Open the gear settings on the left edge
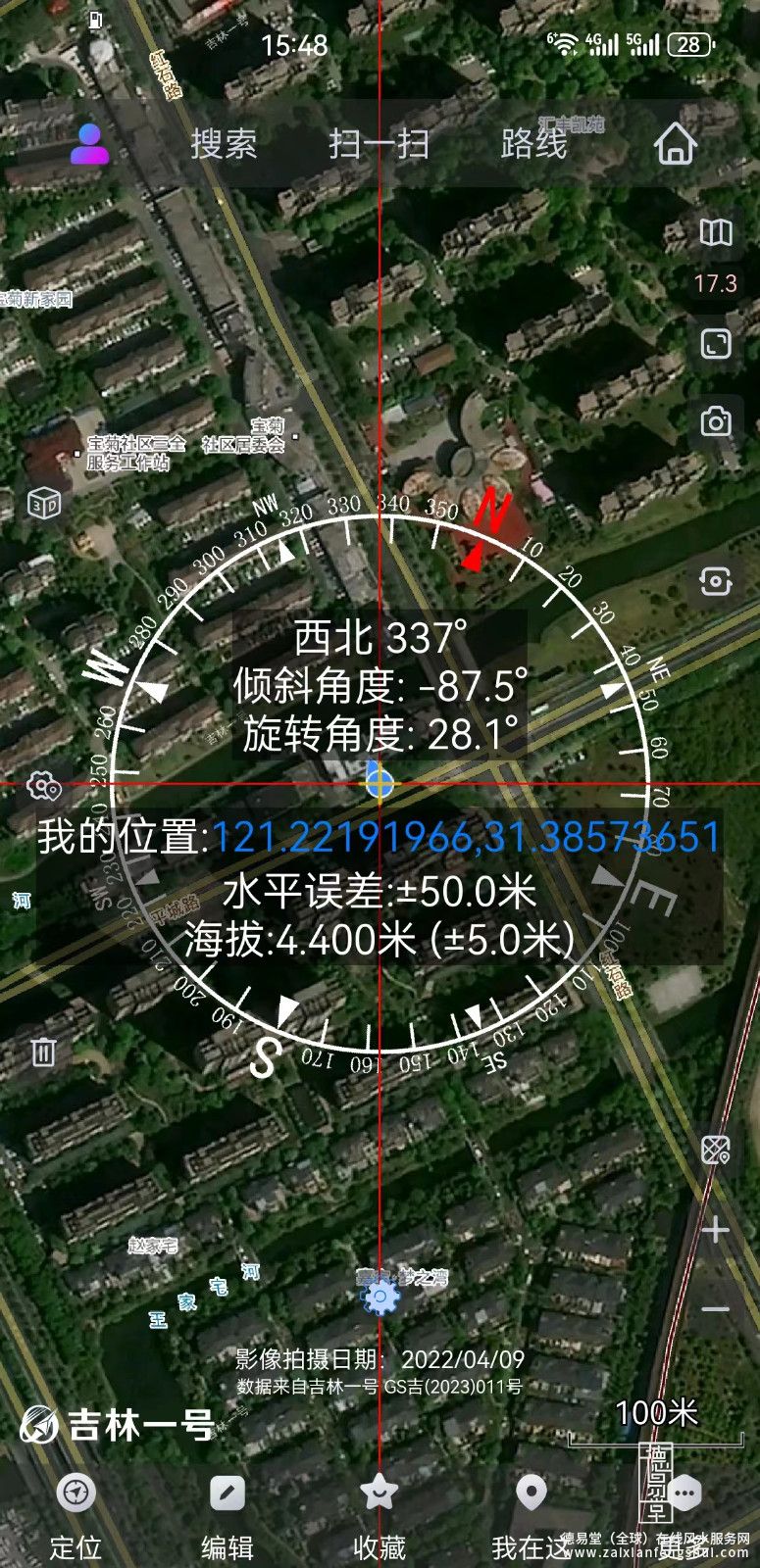This screenshot has height=1568, width=760. [42, 785]
